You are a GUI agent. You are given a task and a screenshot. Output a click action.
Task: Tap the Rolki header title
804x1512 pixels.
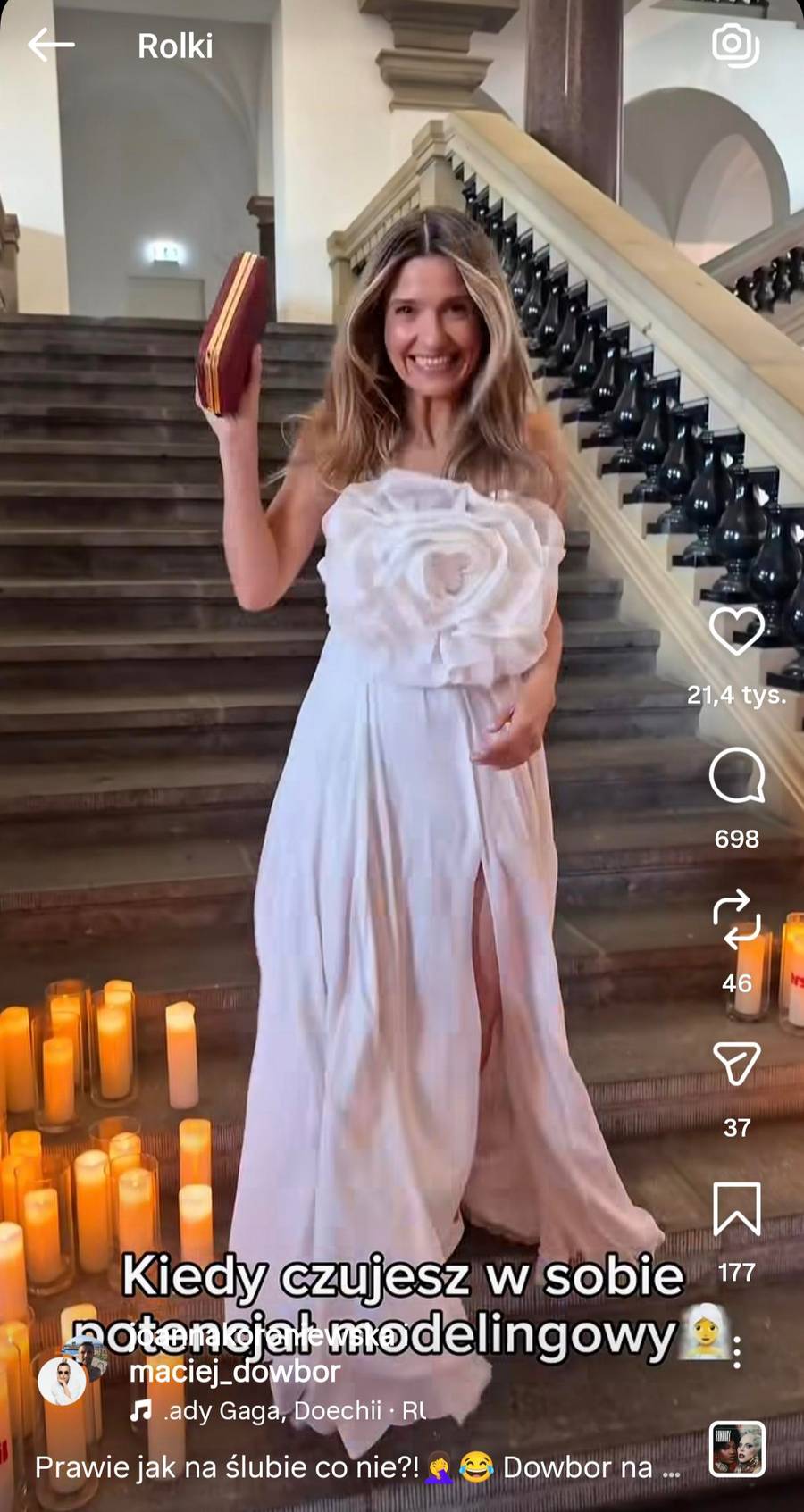tap(175, 45)
